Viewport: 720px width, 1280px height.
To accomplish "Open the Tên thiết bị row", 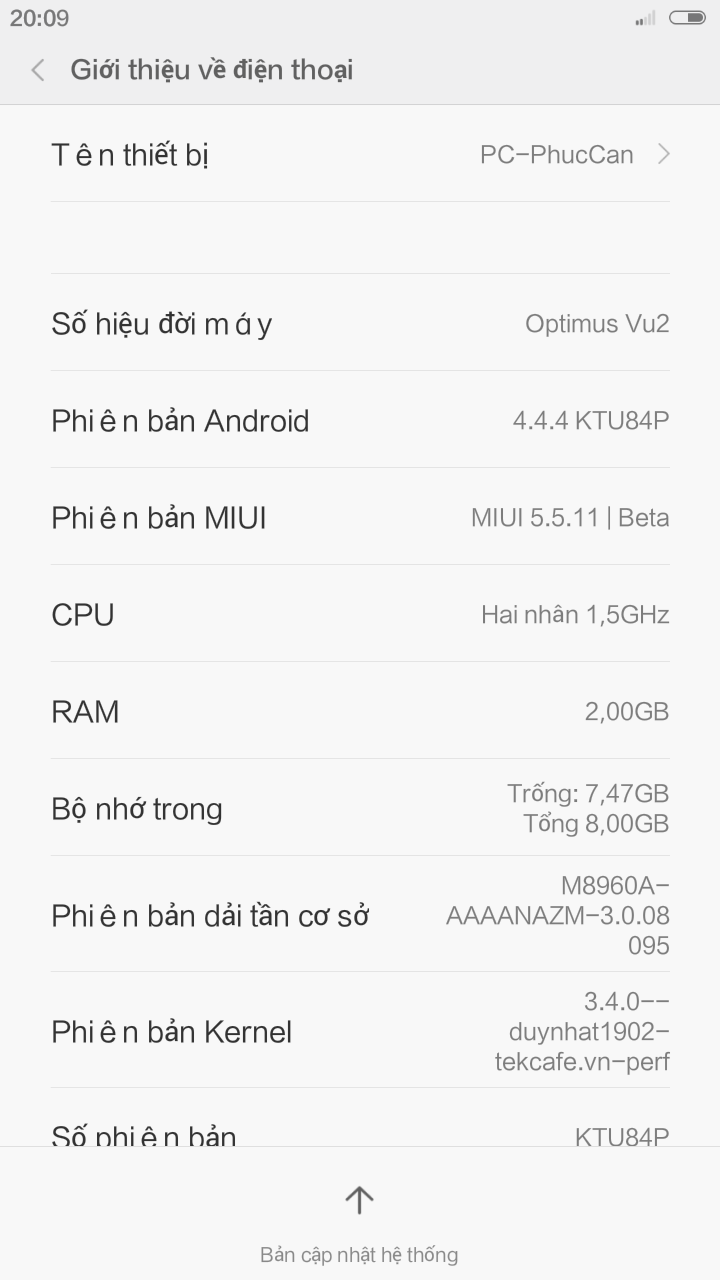I will (x=360, y=155).
